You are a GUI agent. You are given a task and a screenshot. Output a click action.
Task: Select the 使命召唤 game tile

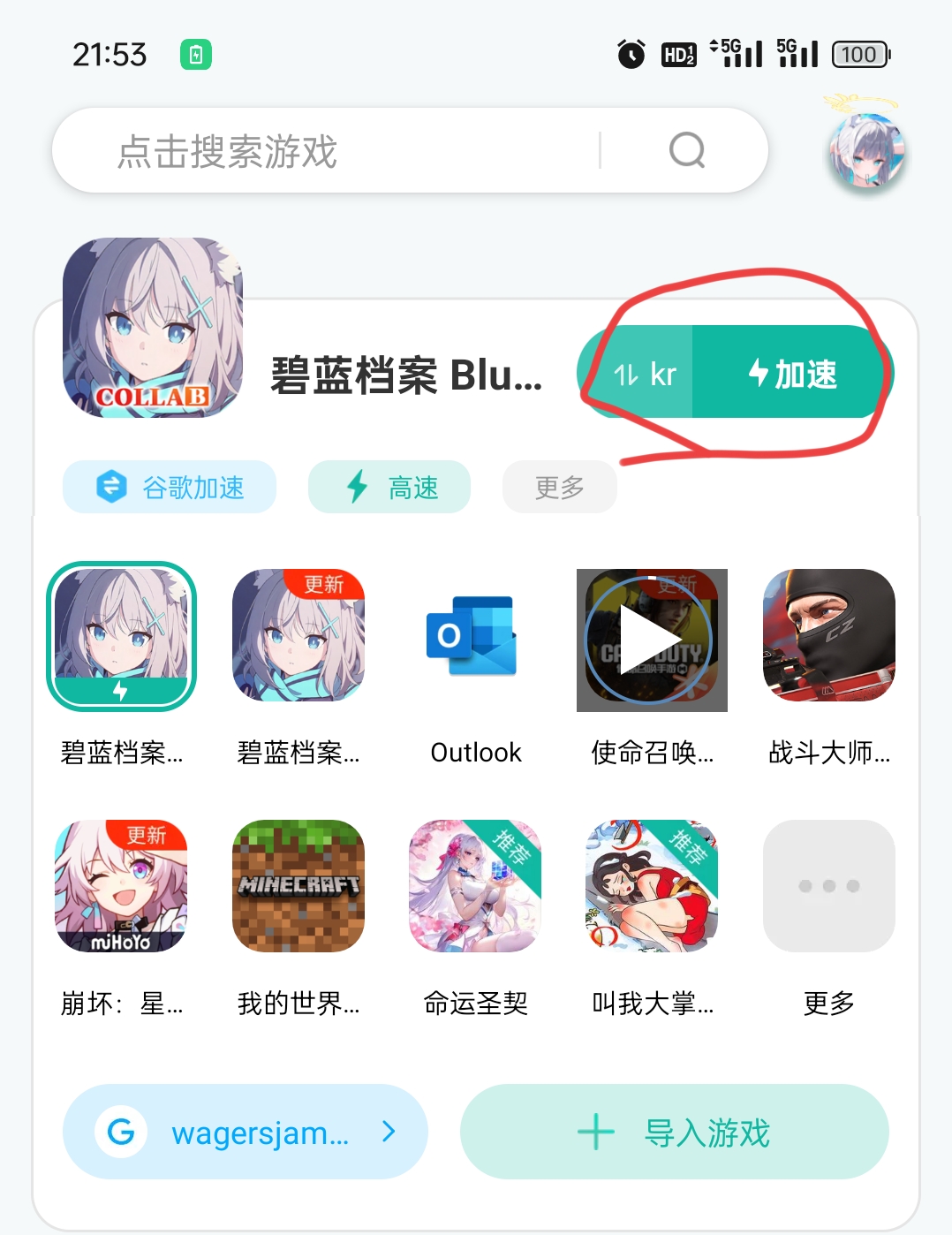click(652, 640)
